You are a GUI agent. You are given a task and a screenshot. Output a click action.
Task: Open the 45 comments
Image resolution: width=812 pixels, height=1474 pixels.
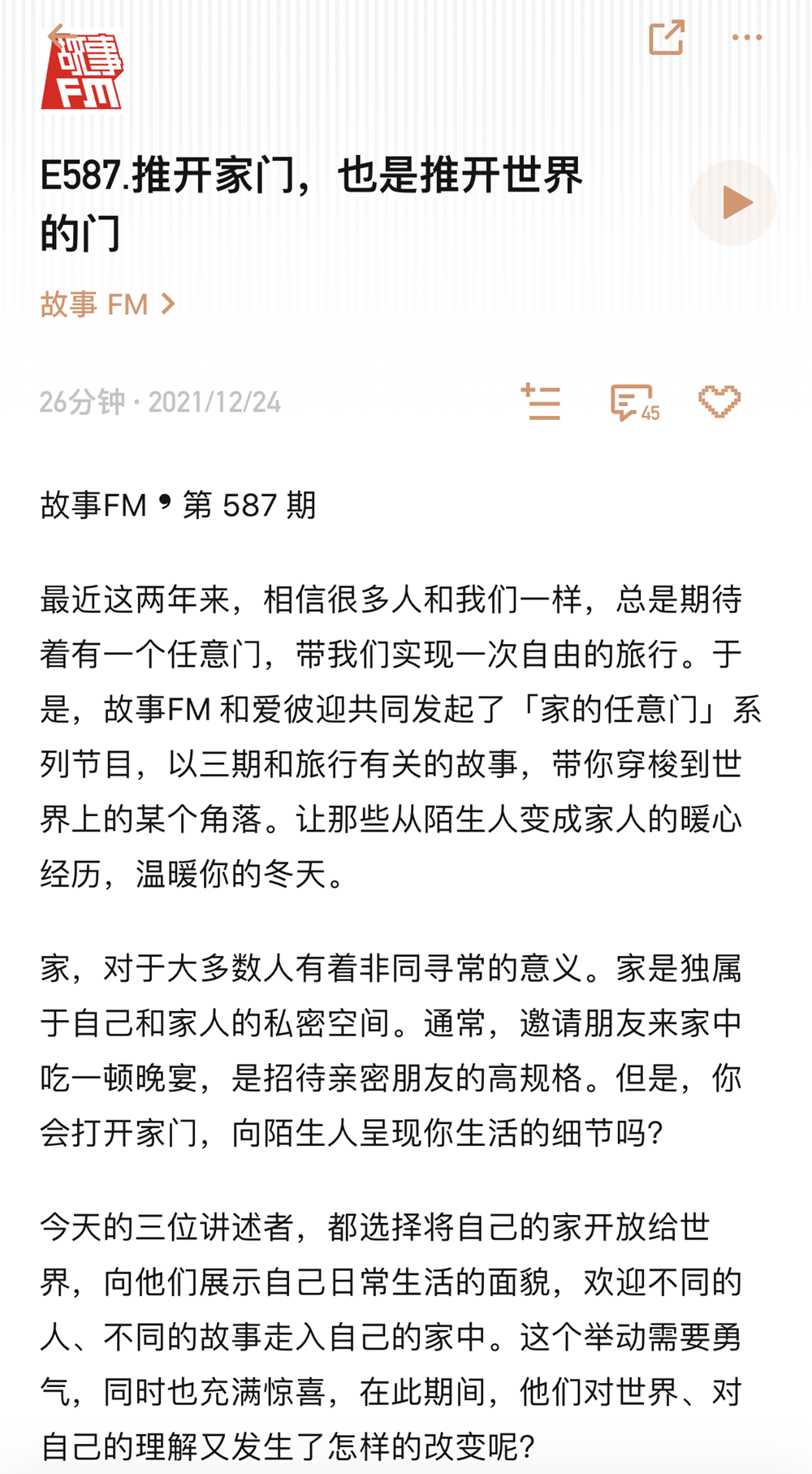[634, 403]
